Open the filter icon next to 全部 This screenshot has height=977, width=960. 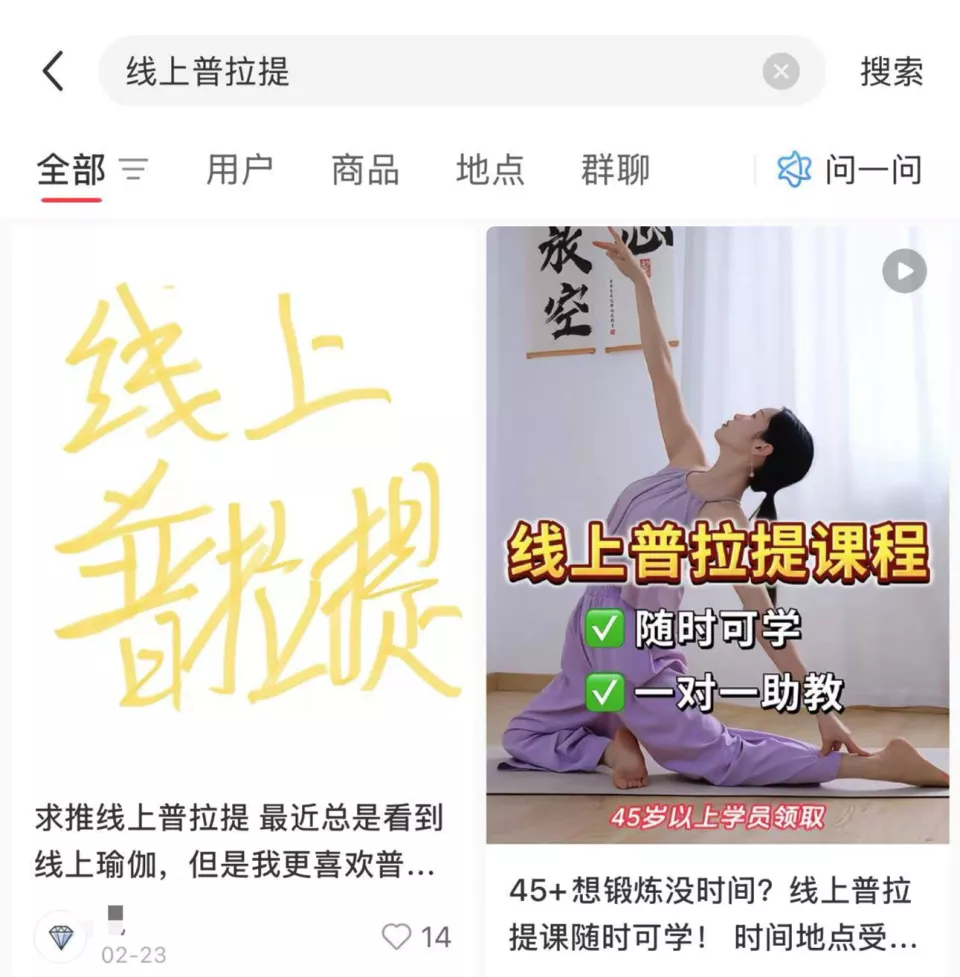click(134, 170)
